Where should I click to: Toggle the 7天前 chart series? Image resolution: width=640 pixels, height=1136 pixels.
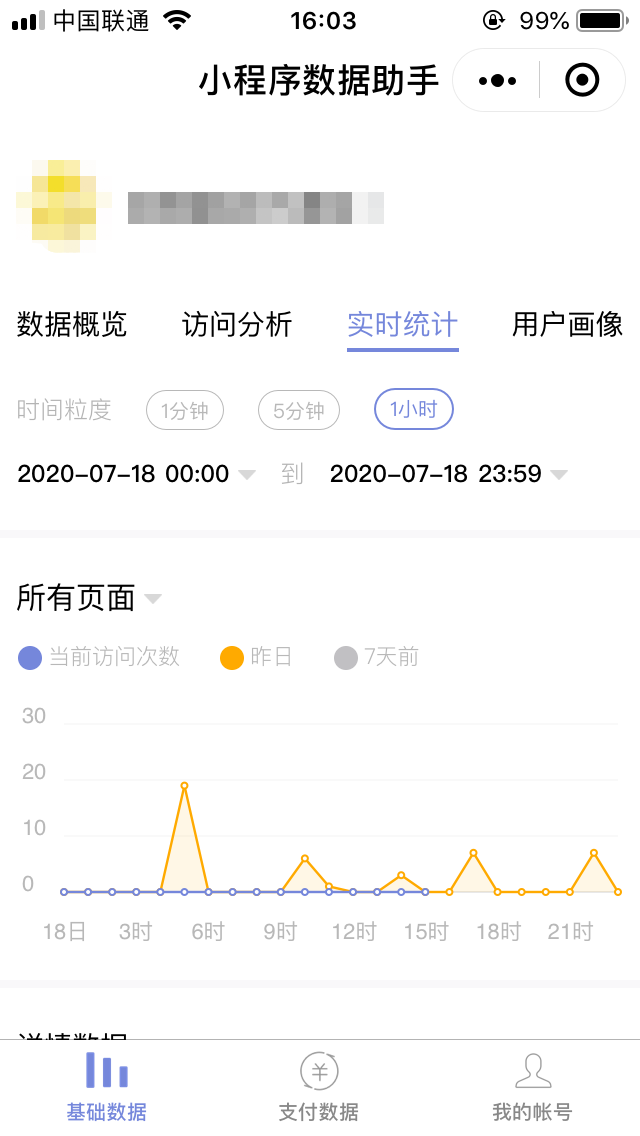click(376, 657)
